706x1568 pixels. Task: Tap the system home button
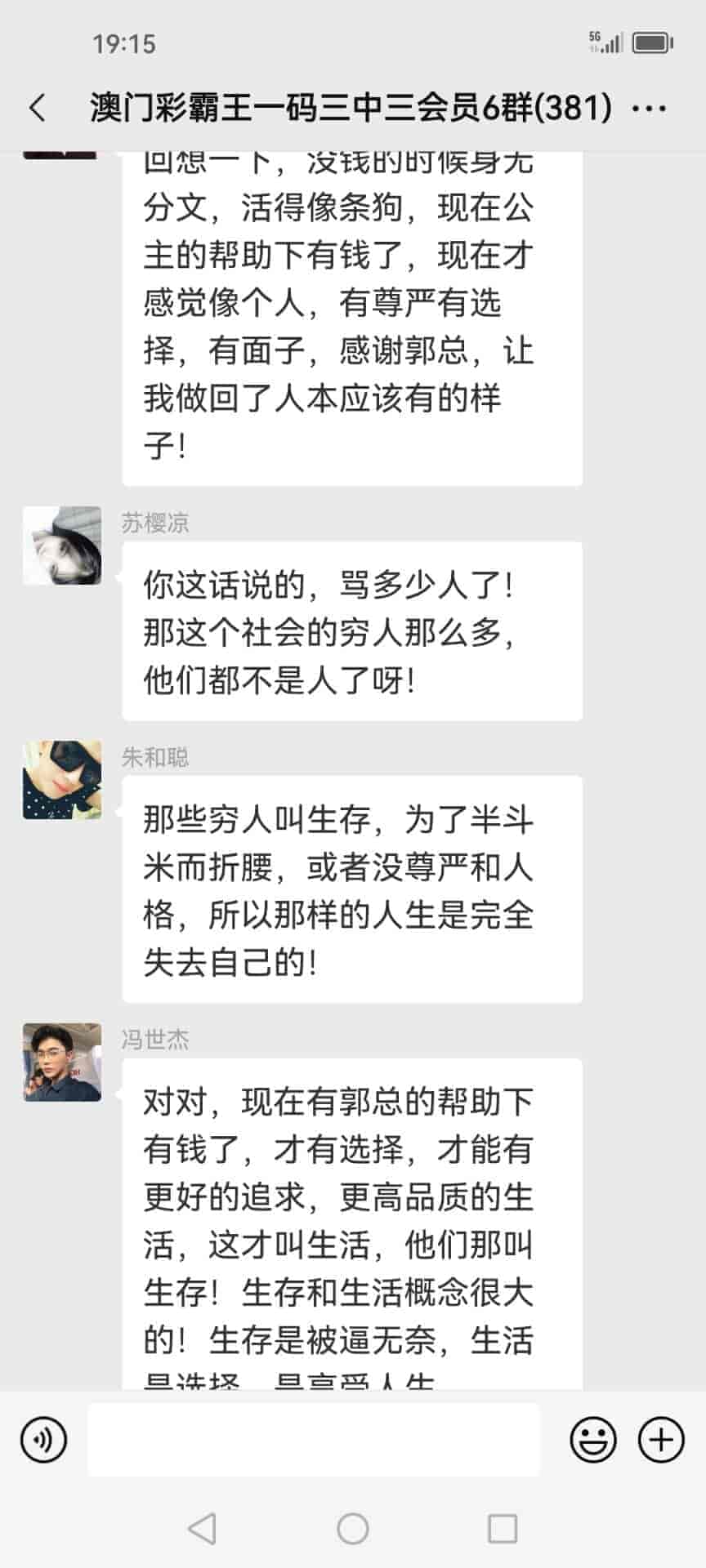[x=353, y=1529]
